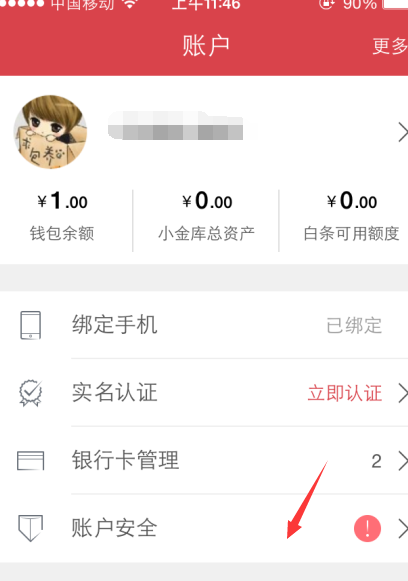View 钱包余额 wallet balance
This screenshot has height=581, width=408.
pos(62,216)
